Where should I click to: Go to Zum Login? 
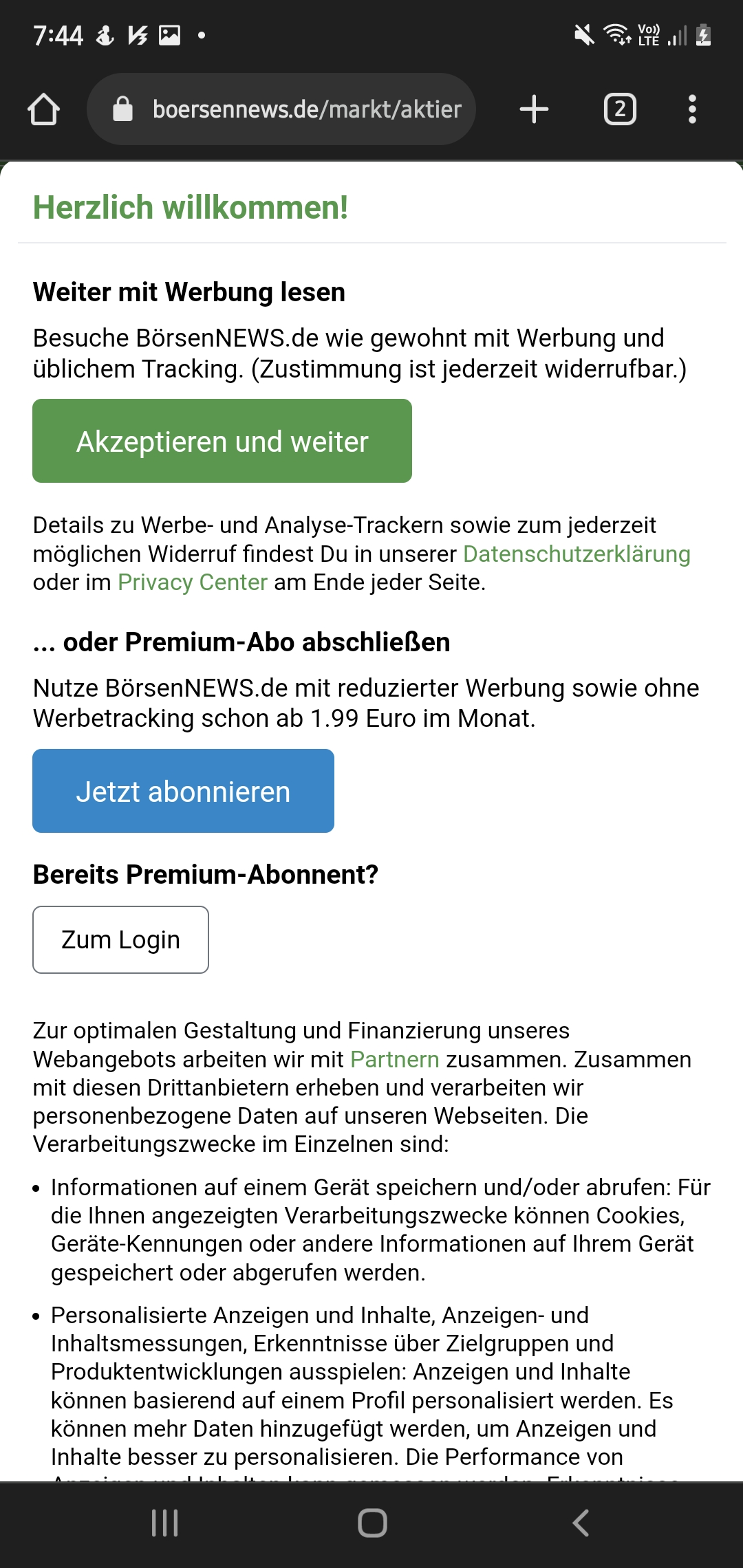click(120, 939)
